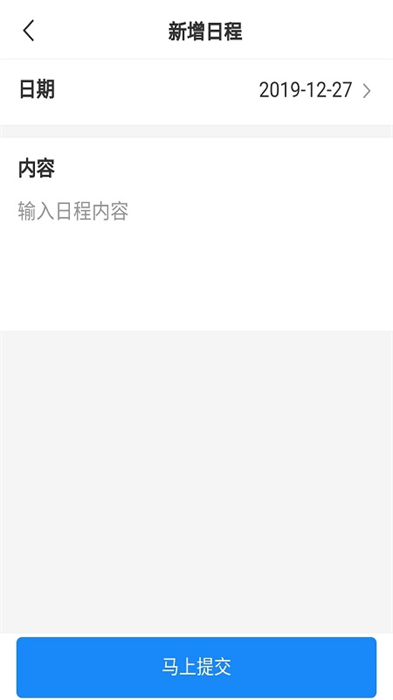
Task: Focus the 输入日程内容 text field
Action: [x=196, y=259]
